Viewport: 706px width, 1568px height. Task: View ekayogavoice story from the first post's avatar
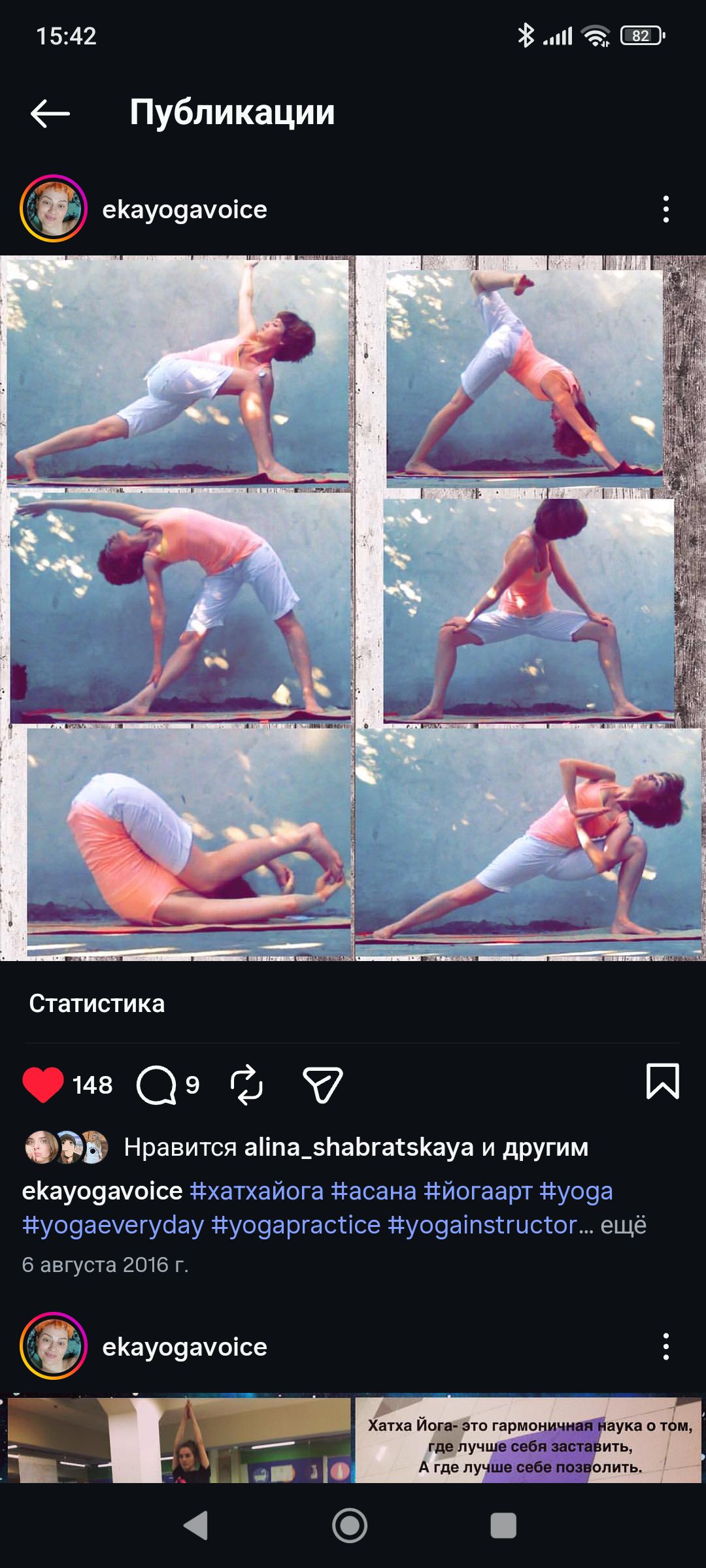pyautogui.click(x=54, y=209)
